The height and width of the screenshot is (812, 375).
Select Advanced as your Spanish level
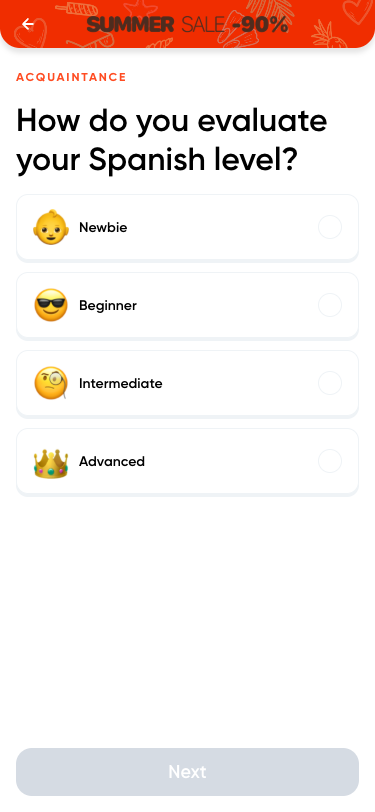coord(188,461)
